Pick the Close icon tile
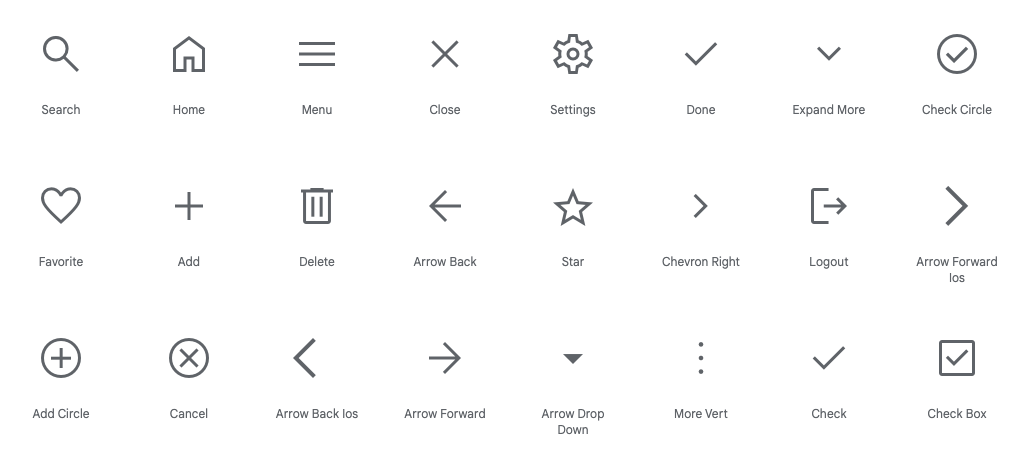This screenshot has width=1035, height=458. 445,54
